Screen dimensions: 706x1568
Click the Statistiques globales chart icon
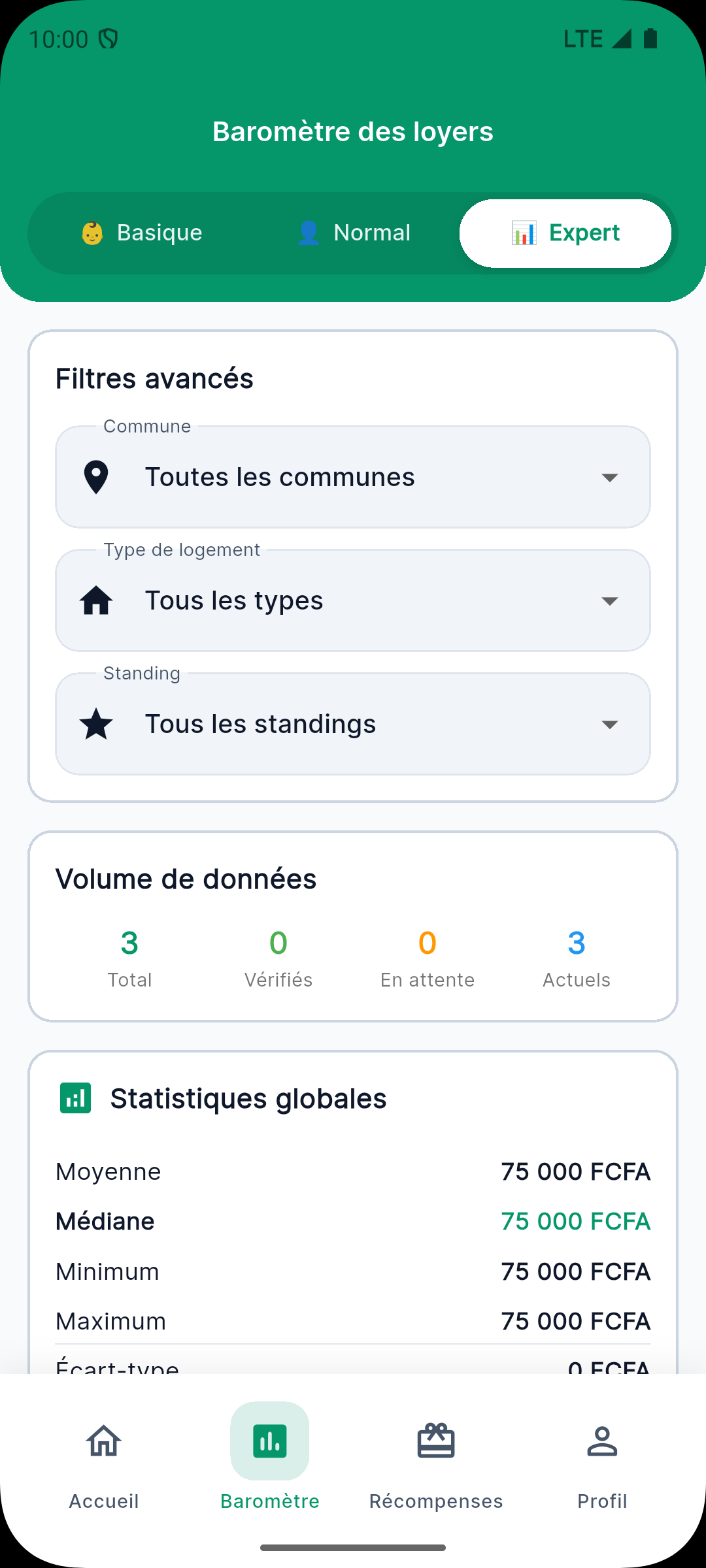click(75, 1098)
